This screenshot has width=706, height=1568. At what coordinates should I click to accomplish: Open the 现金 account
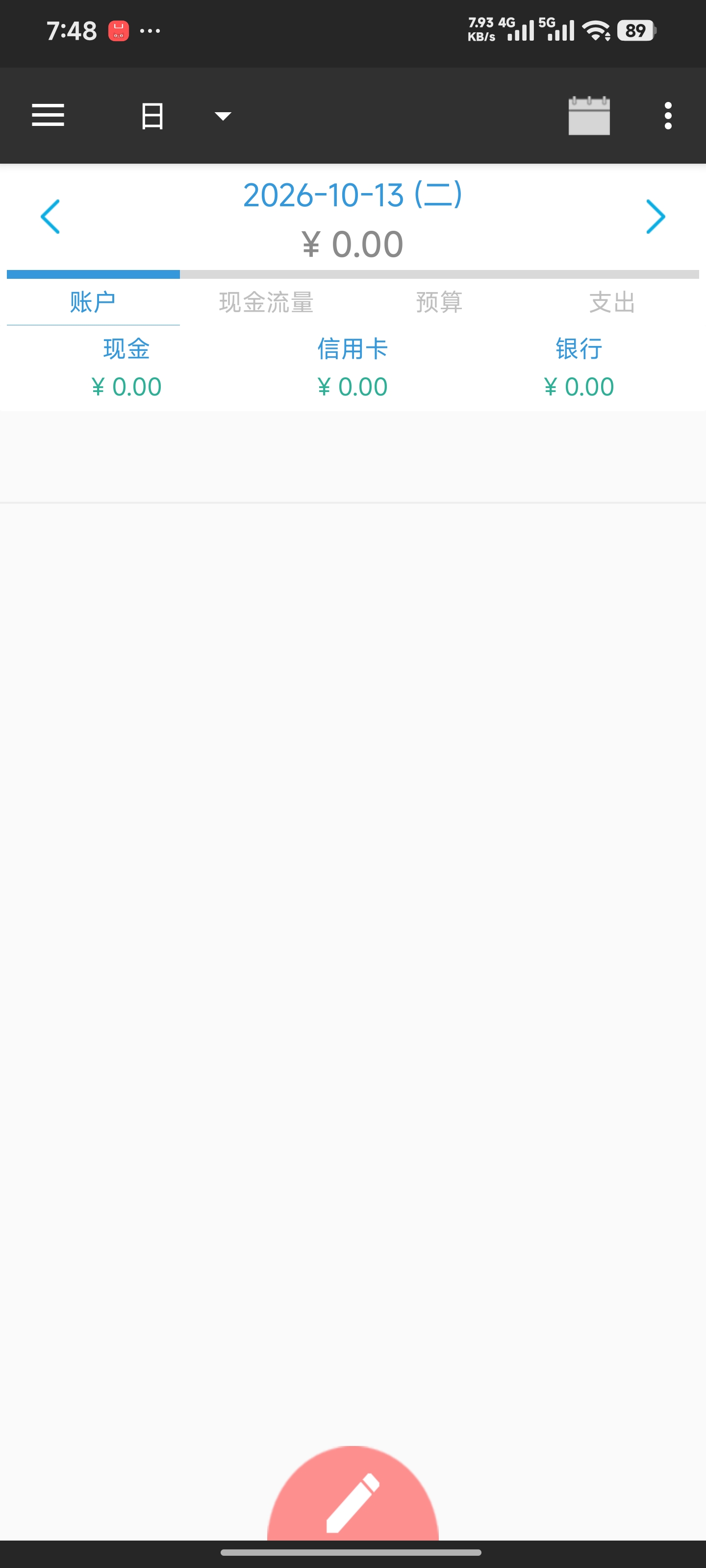point(126,367)
